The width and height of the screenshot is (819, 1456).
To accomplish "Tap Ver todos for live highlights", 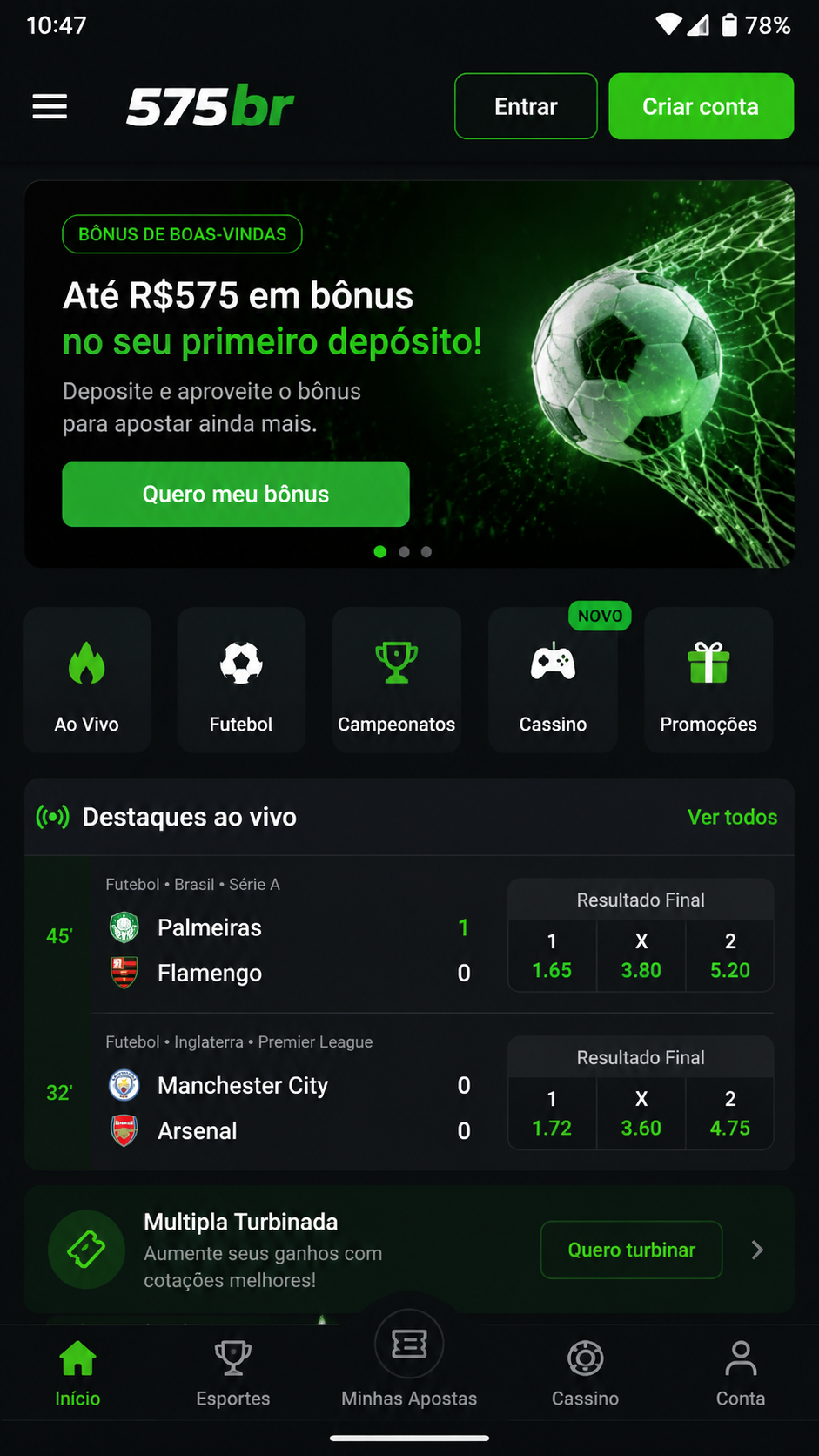I will 732,817.
